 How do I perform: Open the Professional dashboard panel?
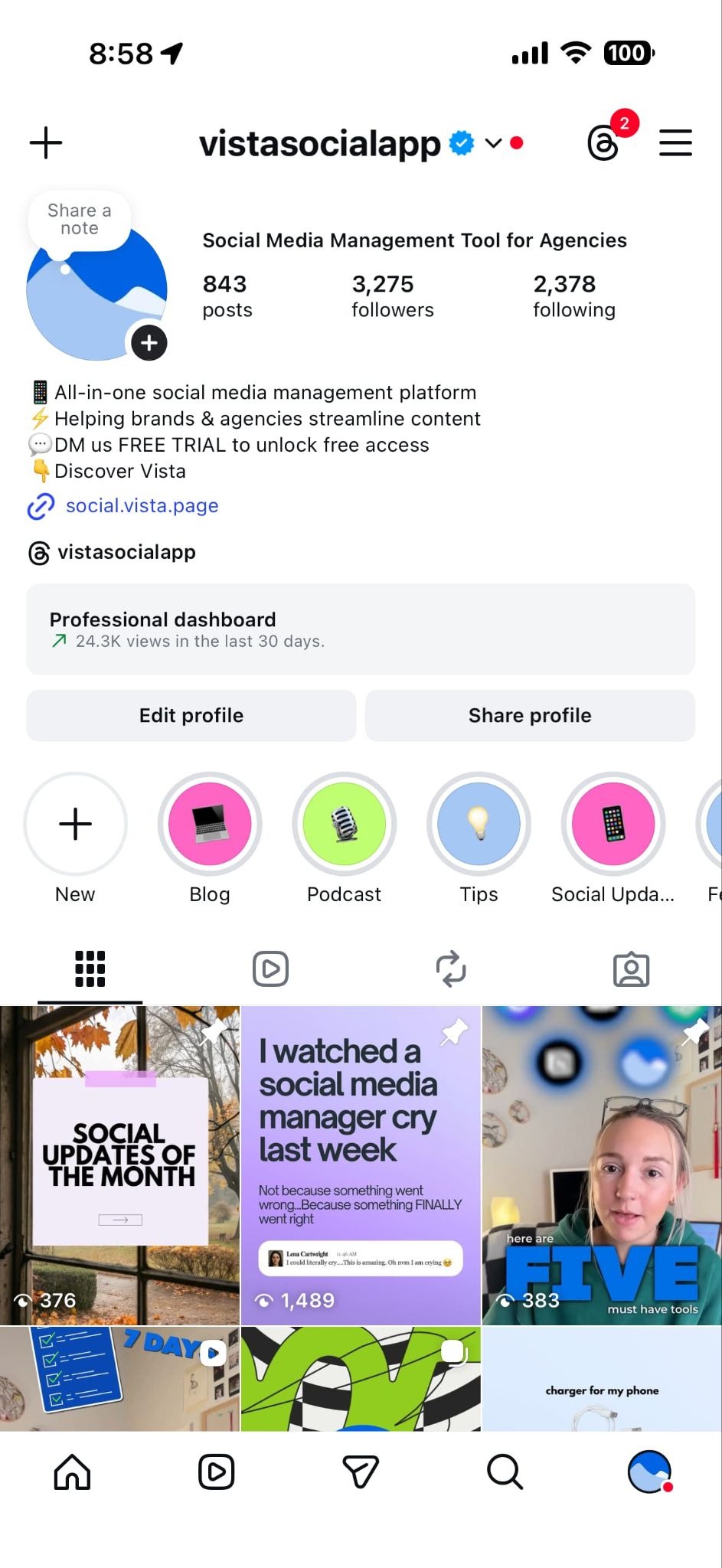[361, 630]
